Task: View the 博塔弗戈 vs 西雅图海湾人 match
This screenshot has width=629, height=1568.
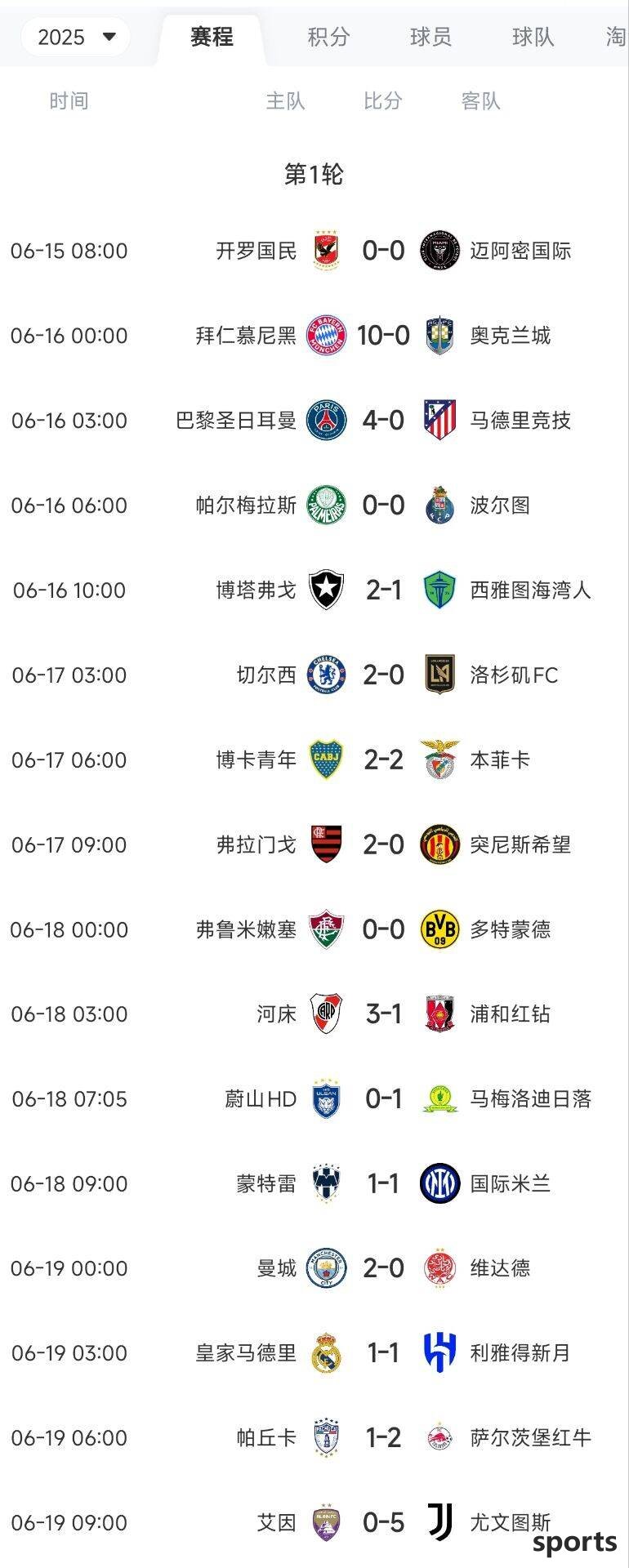Action: coord(383,590)
